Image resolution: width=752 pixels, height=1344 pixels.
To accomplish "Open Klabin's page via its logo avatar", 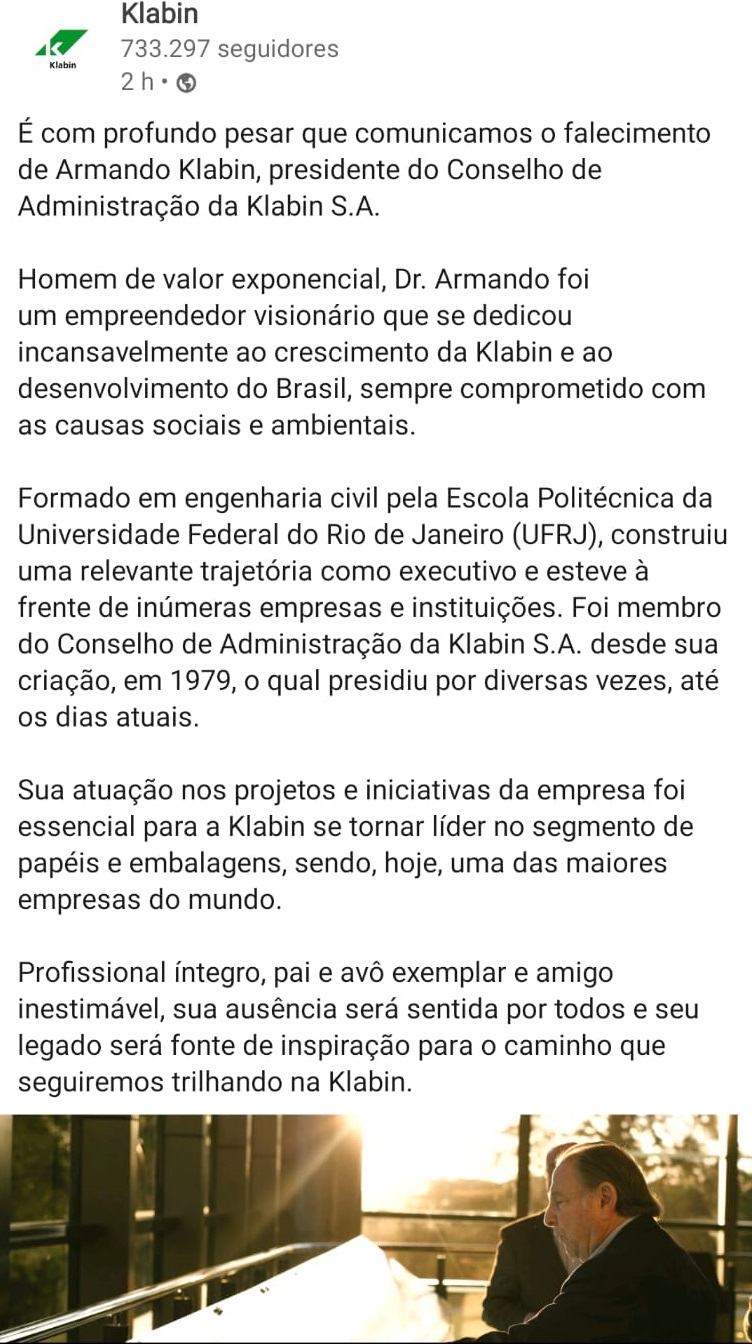I will (x=61, y=49).
